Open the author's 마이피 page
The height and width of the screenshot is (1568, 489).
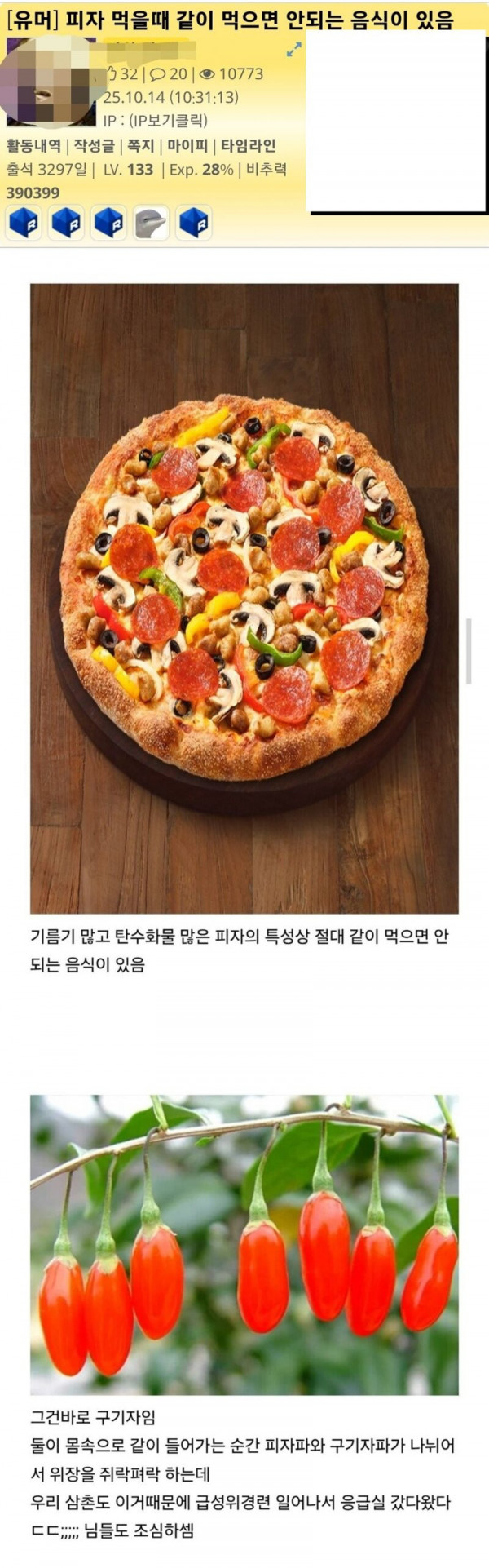(187, 146)
